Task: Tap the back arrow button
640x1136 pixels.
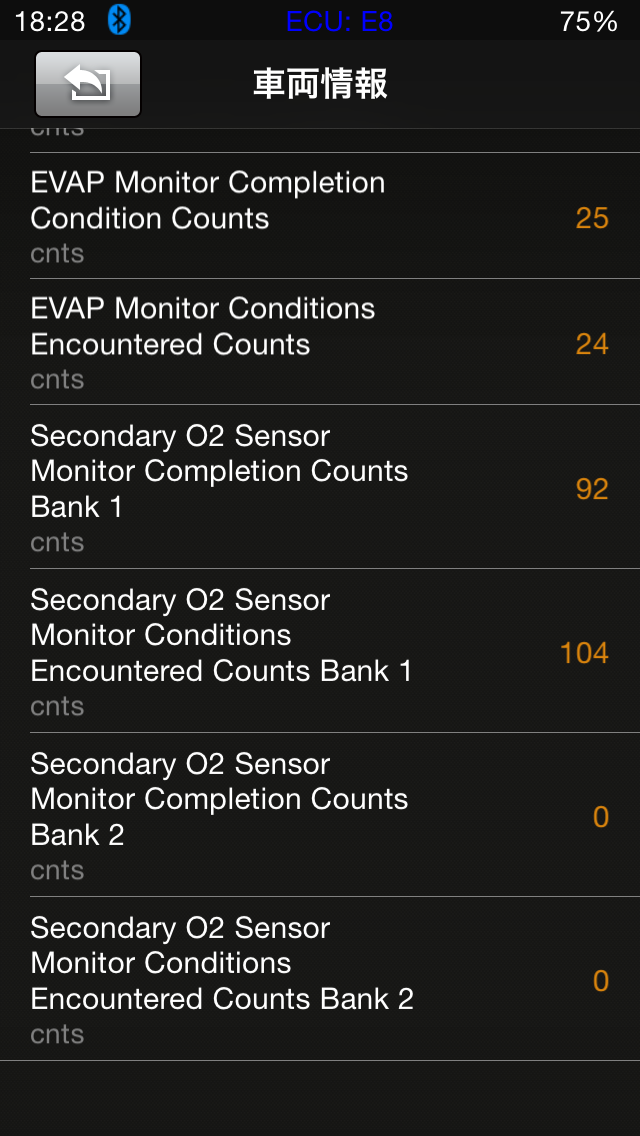Action: coord(88,84)
